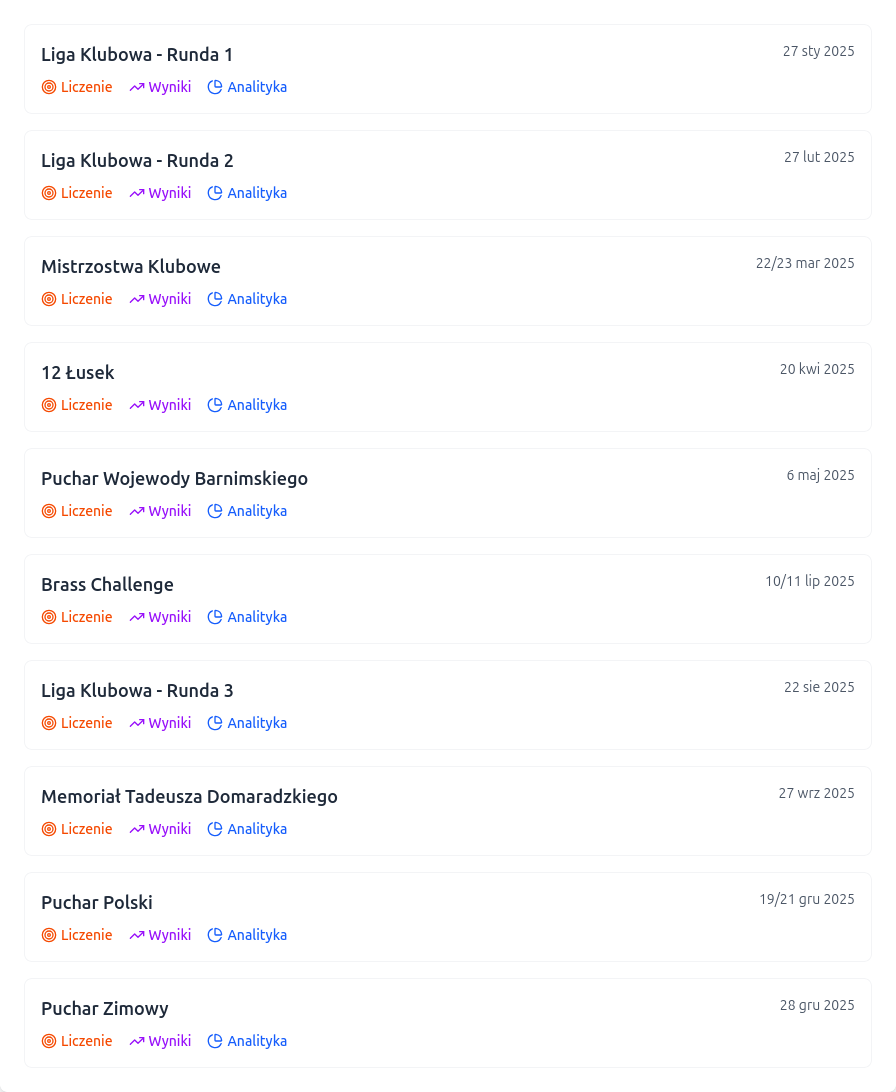View Wyniki for 12 Łusek
Image resolution: width=896 pixels, height=1092 pixels.
tap(160, 405)
